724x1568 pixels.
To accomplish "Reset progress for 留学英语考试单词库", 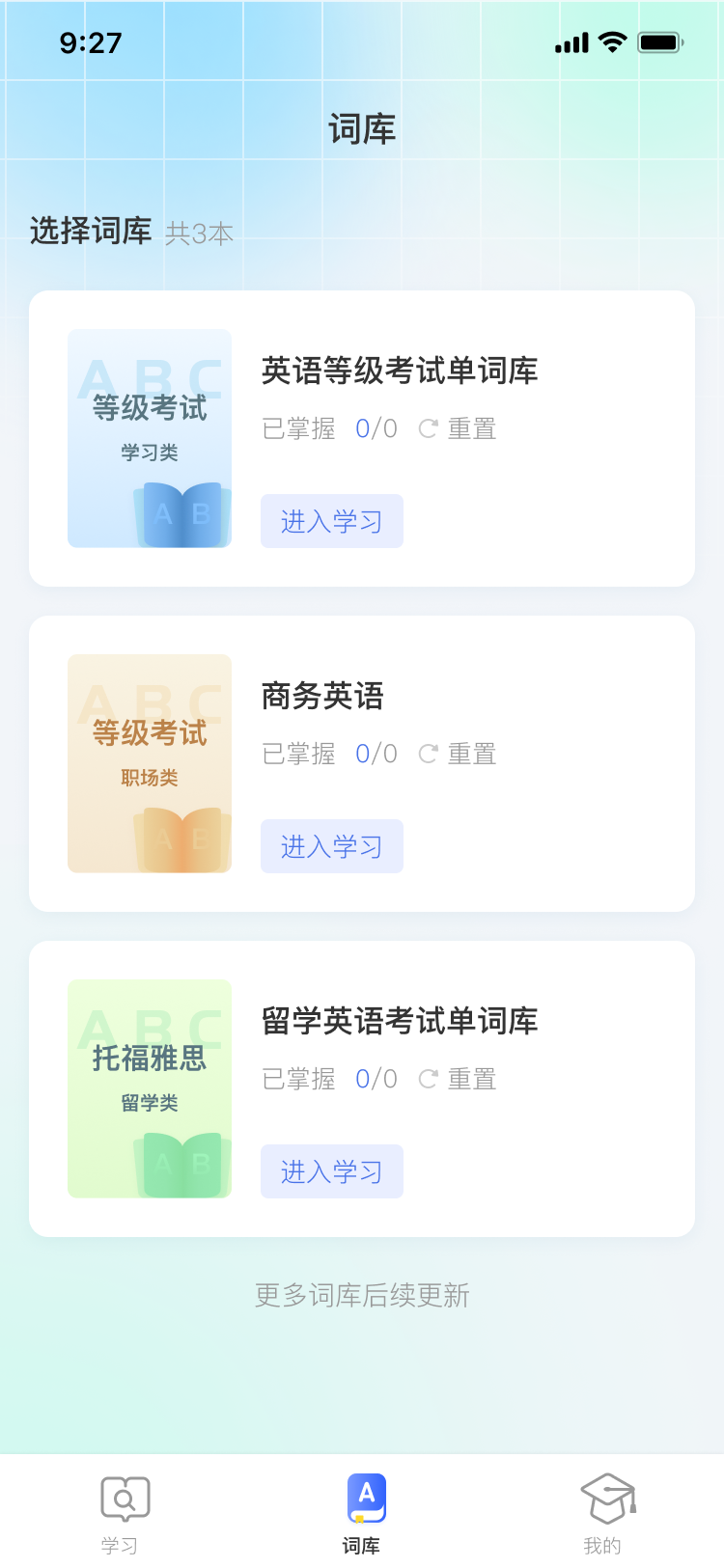I will tap(458, 1079).
